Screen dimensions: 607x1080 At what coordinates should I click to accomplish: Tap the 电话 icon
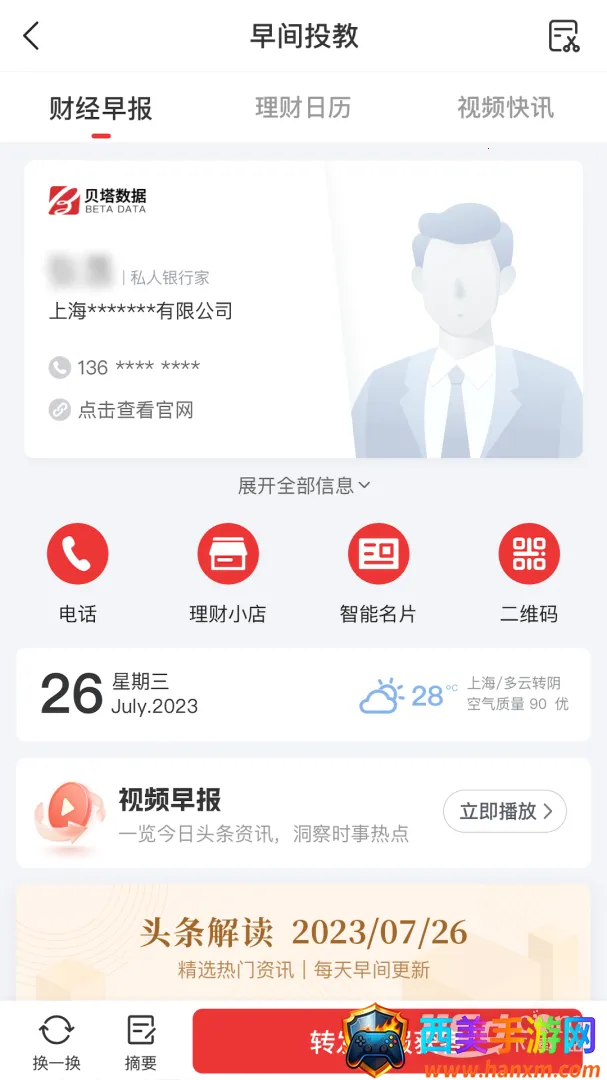[x=77, y=554]
